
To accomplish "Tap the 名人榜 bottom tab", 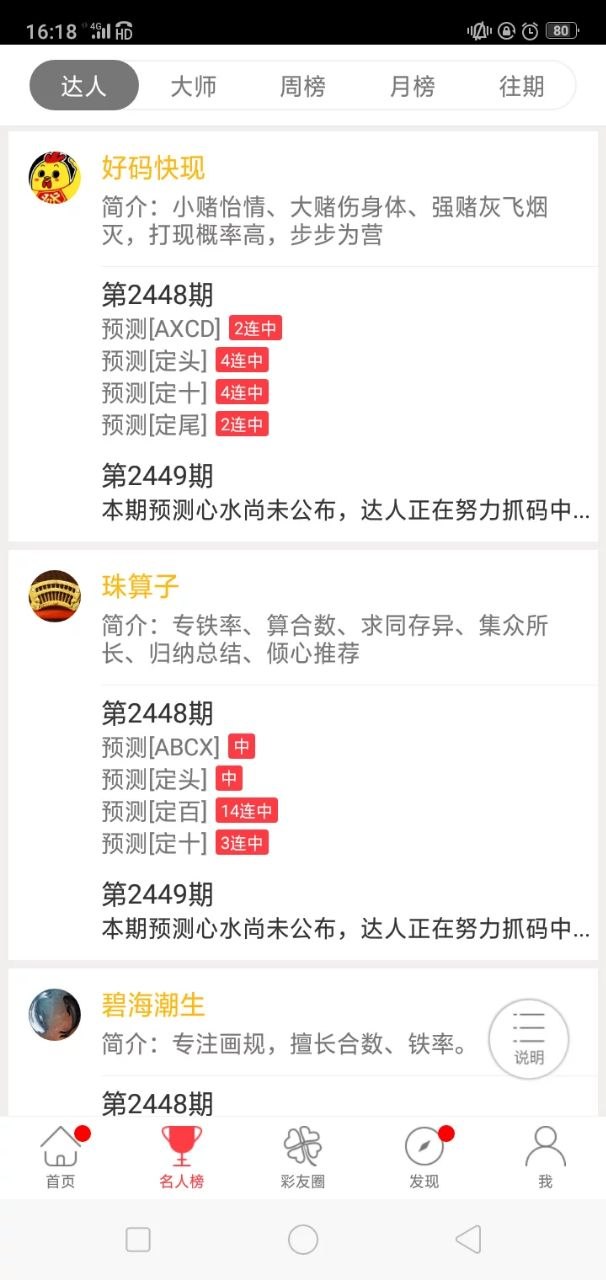I will (x=181, y=1157).
